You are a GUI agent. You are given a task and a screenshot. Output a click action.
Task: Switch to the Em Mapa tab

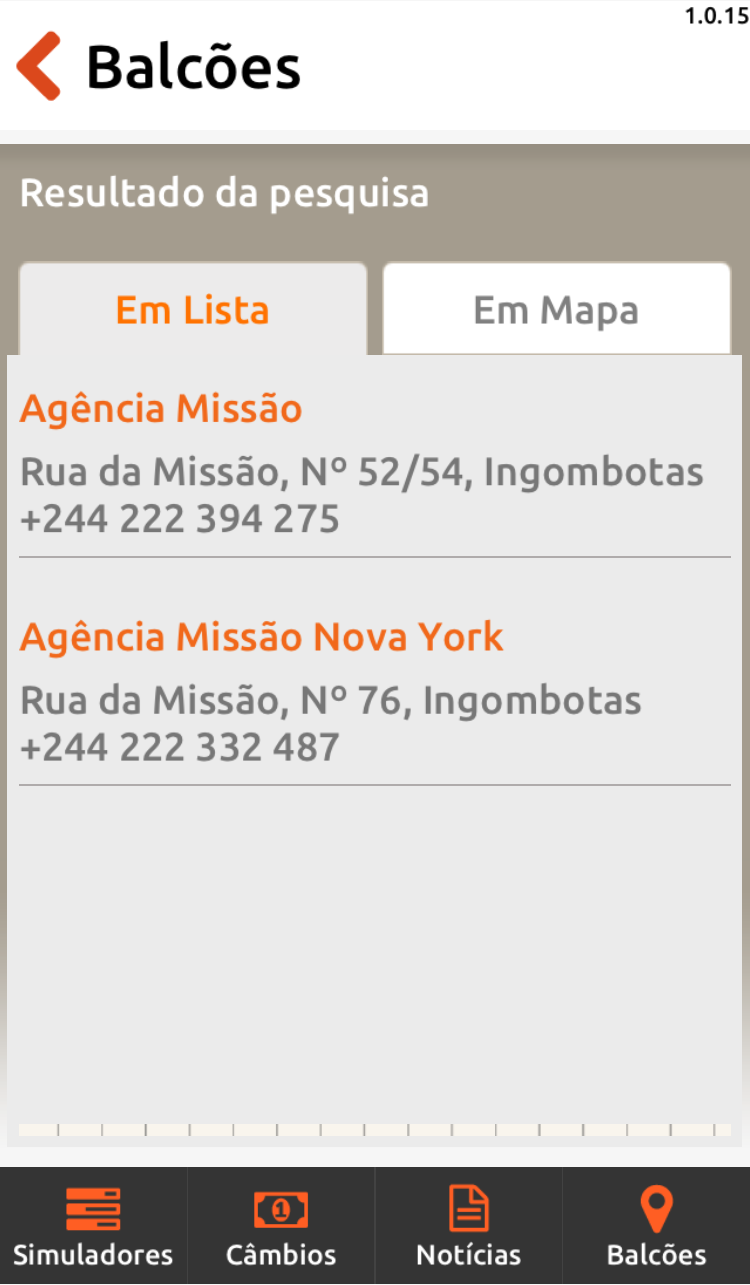pyautogui.click(x=556, y=309)
